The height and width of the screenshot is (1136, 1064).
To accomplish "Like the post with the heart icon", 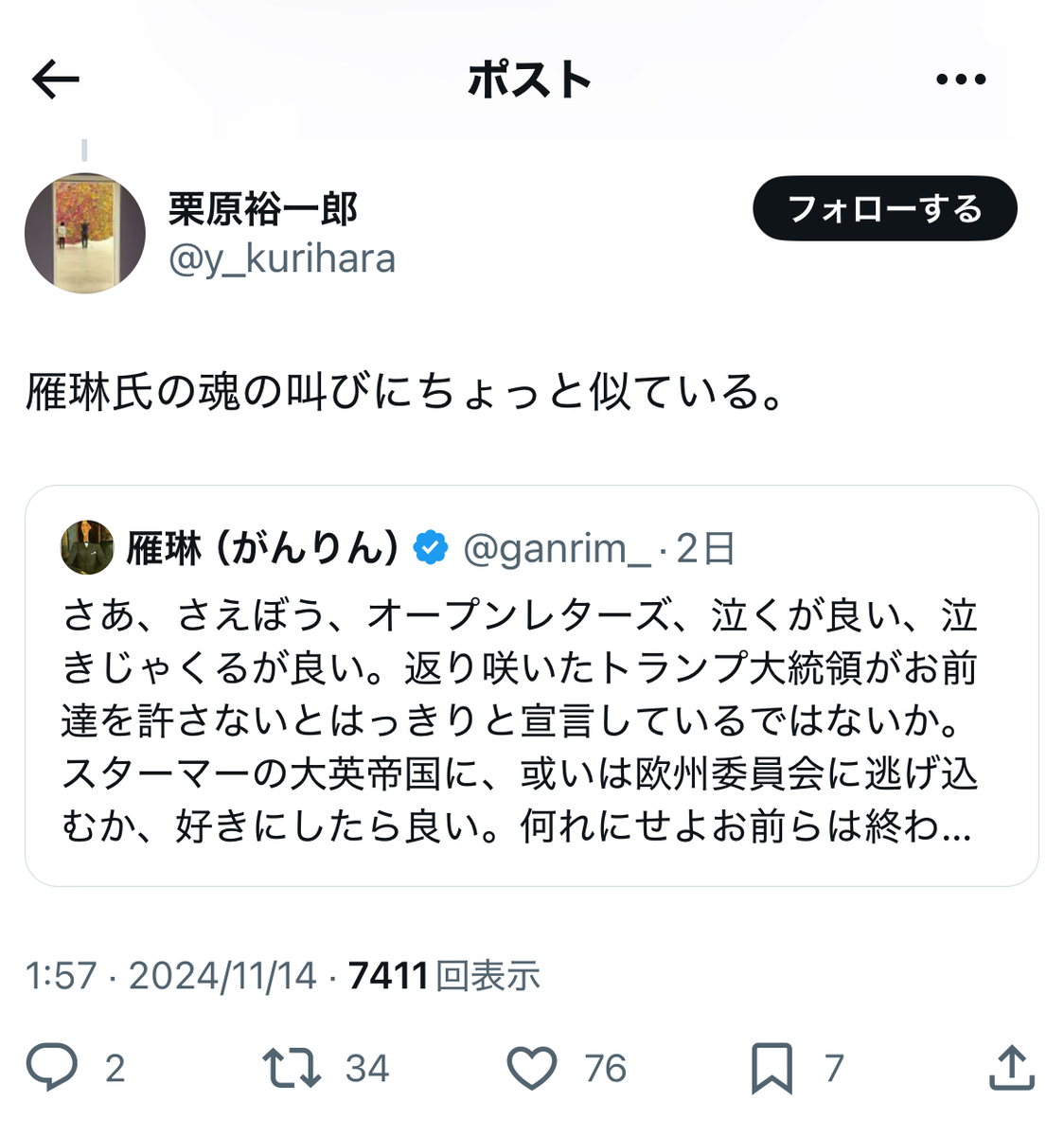I will 532,1068.
